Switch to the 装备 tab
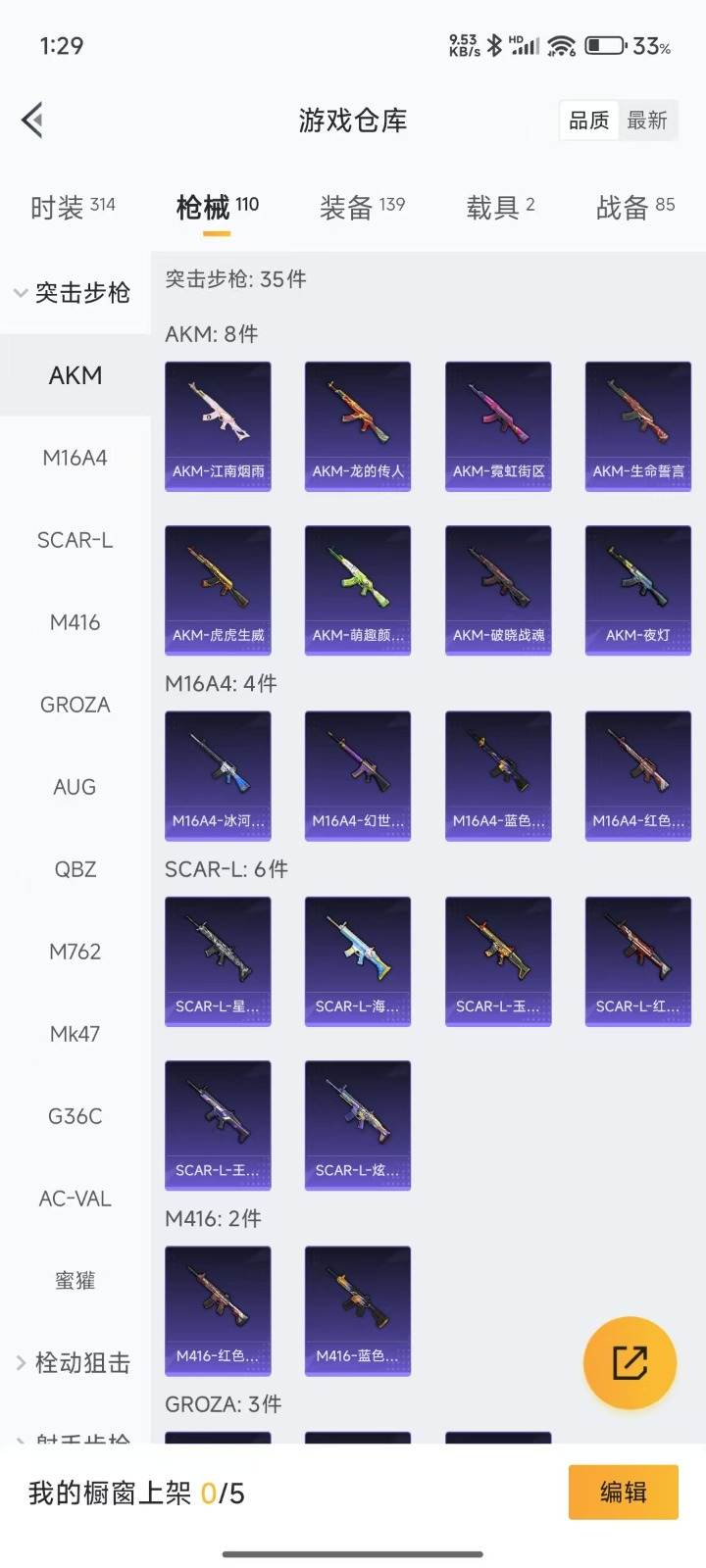 point(362,207)
